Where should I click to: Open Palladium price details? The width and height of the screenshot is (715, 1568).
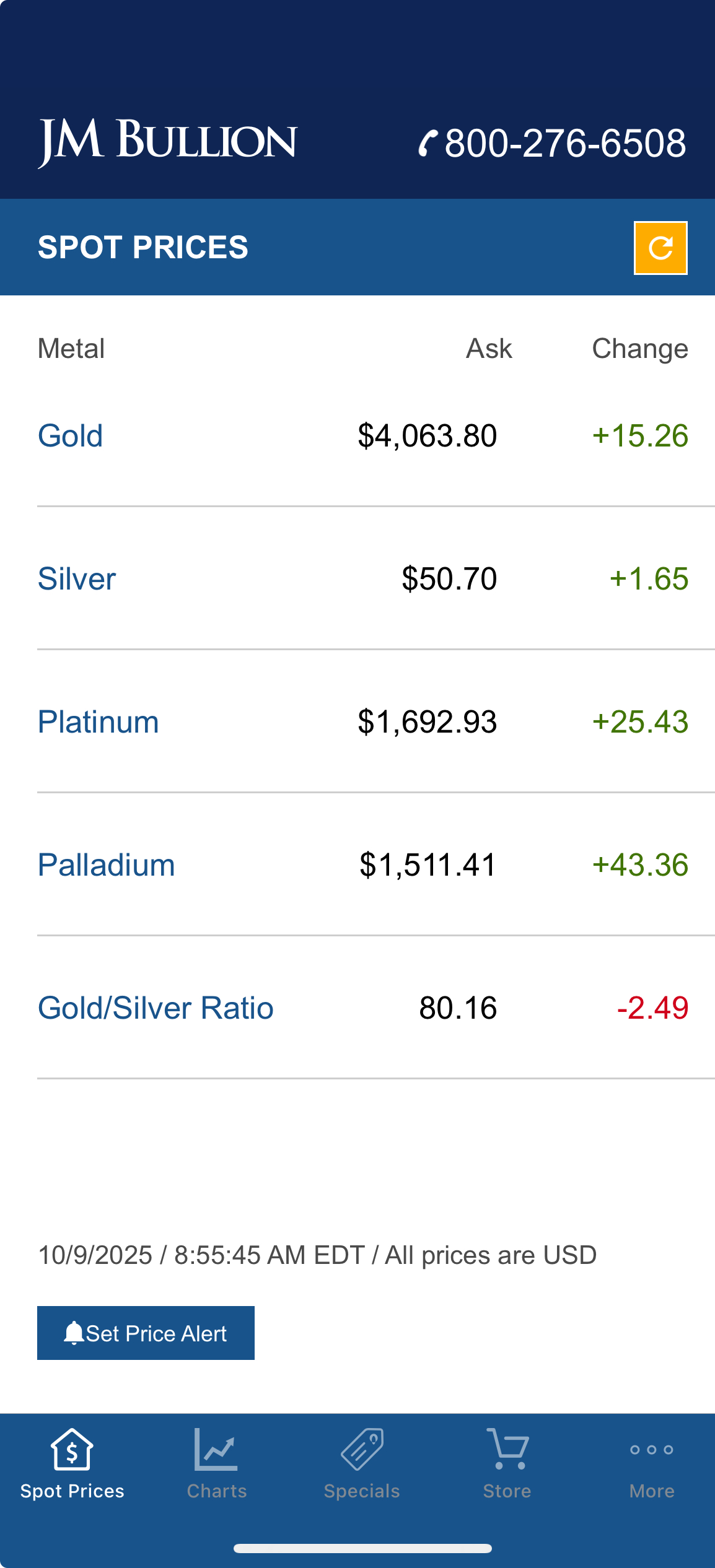(x=107, y=865)
